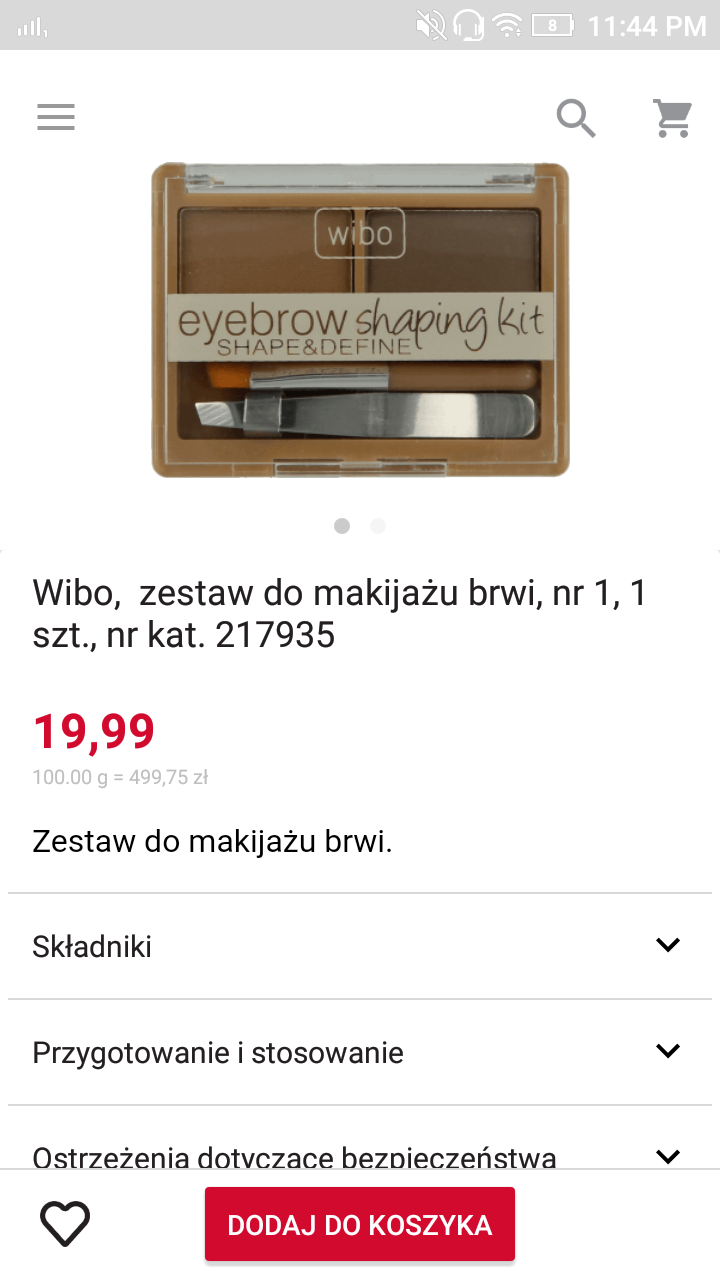This screenshot has width=720, height=1280.
Task: Jump to the second product image dot
Action: pyautogui.click(x=378, y=526)
